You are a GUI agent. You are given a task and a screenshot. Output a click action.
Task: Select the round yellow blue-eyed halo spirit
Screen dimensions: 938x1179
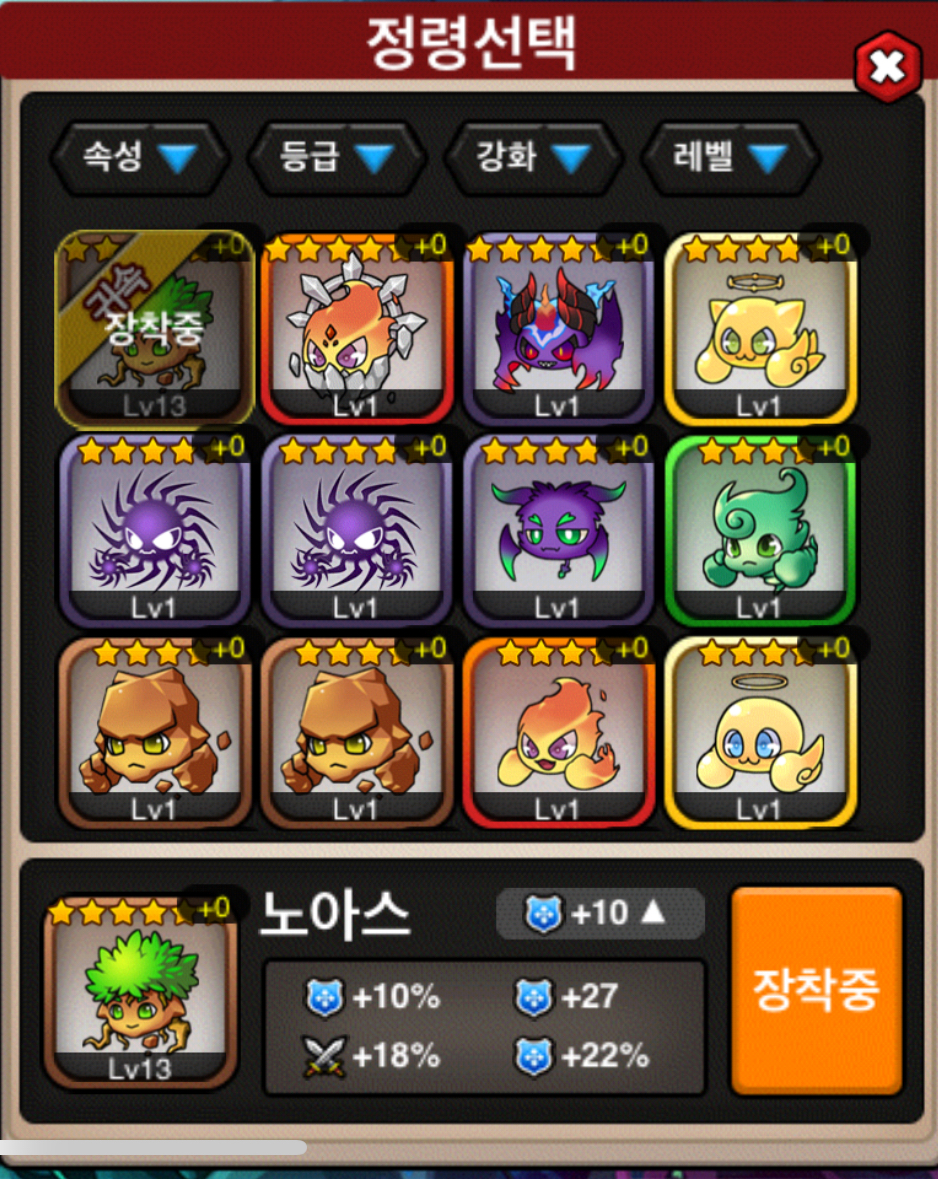[760, 732]
